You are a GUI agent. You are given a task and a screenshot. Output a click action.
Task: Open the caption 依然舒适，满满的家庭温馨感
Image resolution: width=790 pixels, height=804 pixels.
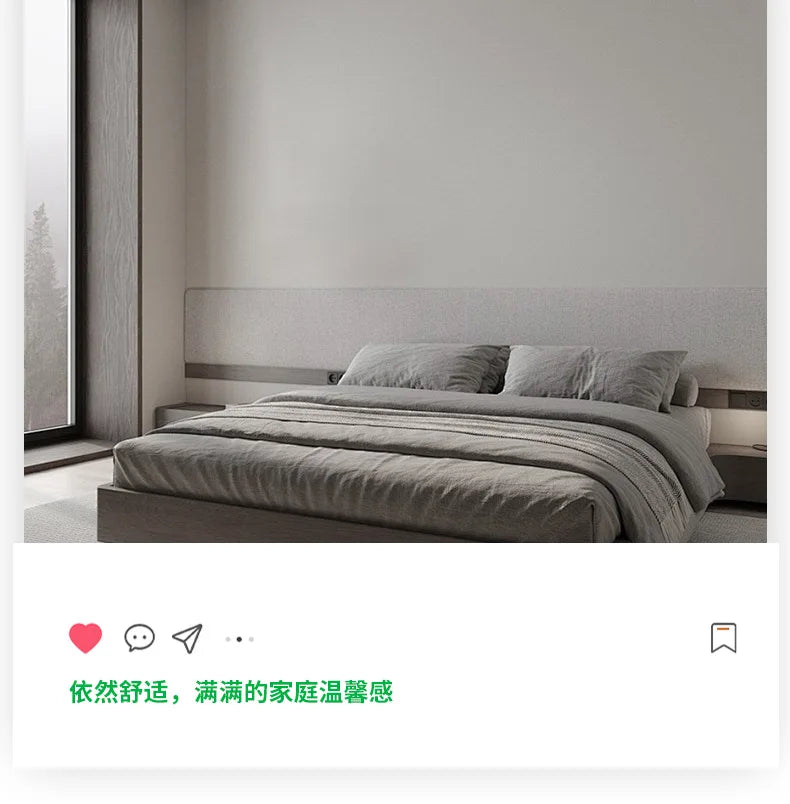pyautogui.click(x=230, y=689)
